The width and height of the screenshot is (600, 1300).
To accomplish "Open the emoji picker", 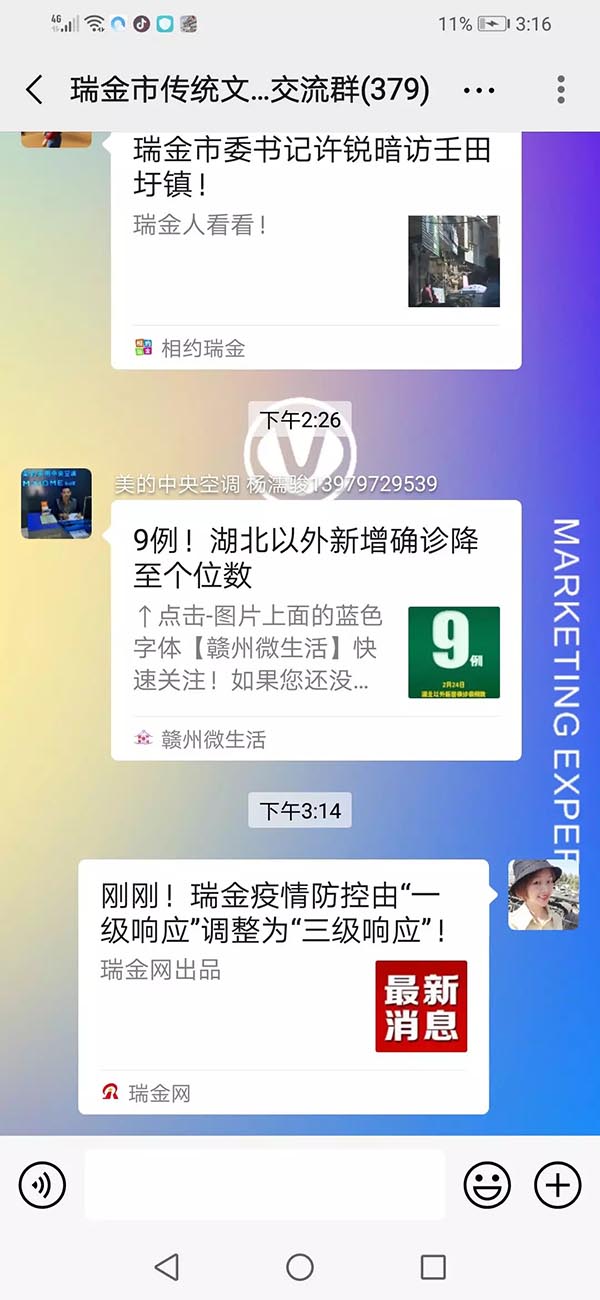I will click(487, 1185).
